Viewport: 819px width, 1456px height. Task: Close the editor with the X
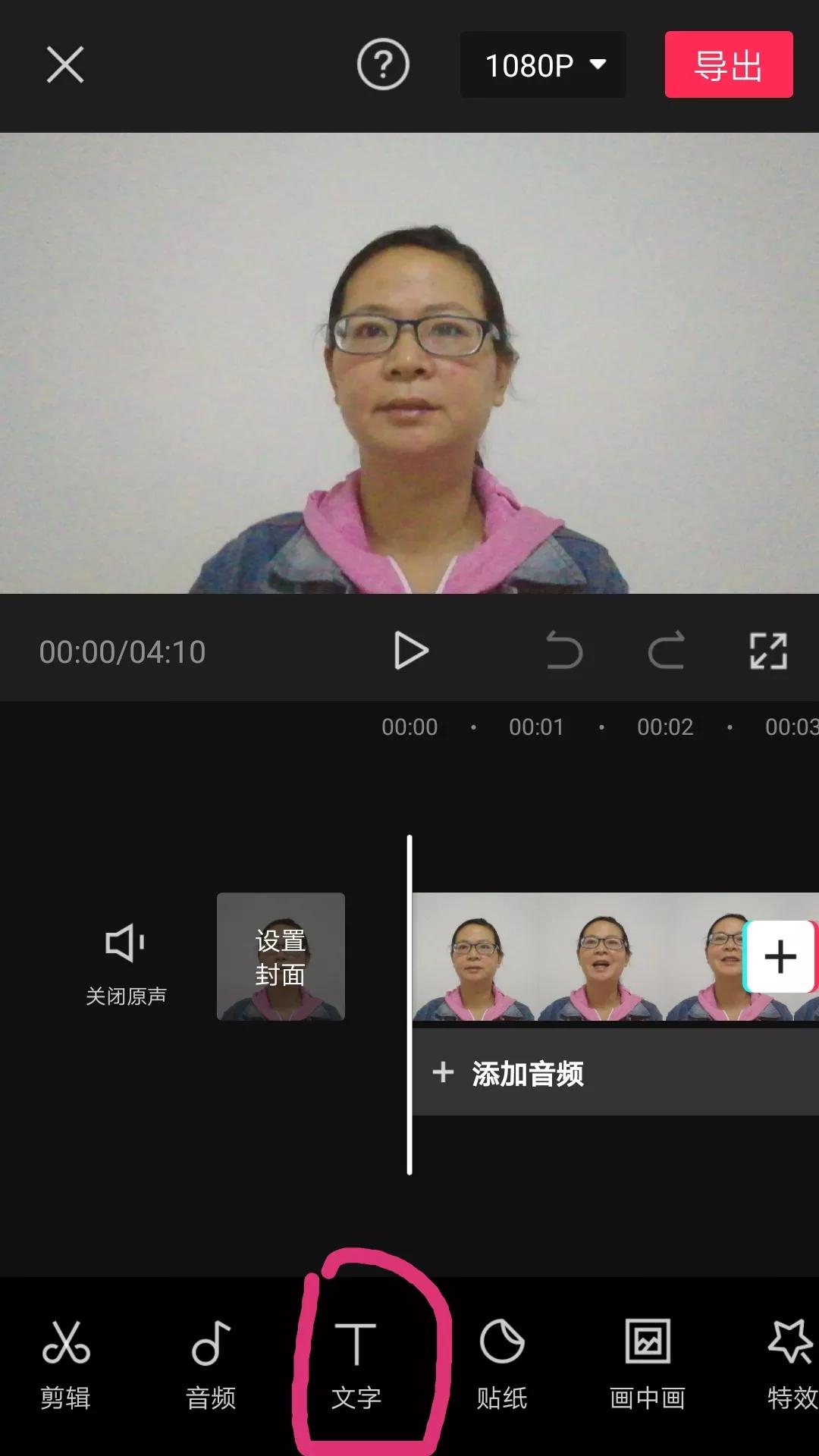coord(65,65)
